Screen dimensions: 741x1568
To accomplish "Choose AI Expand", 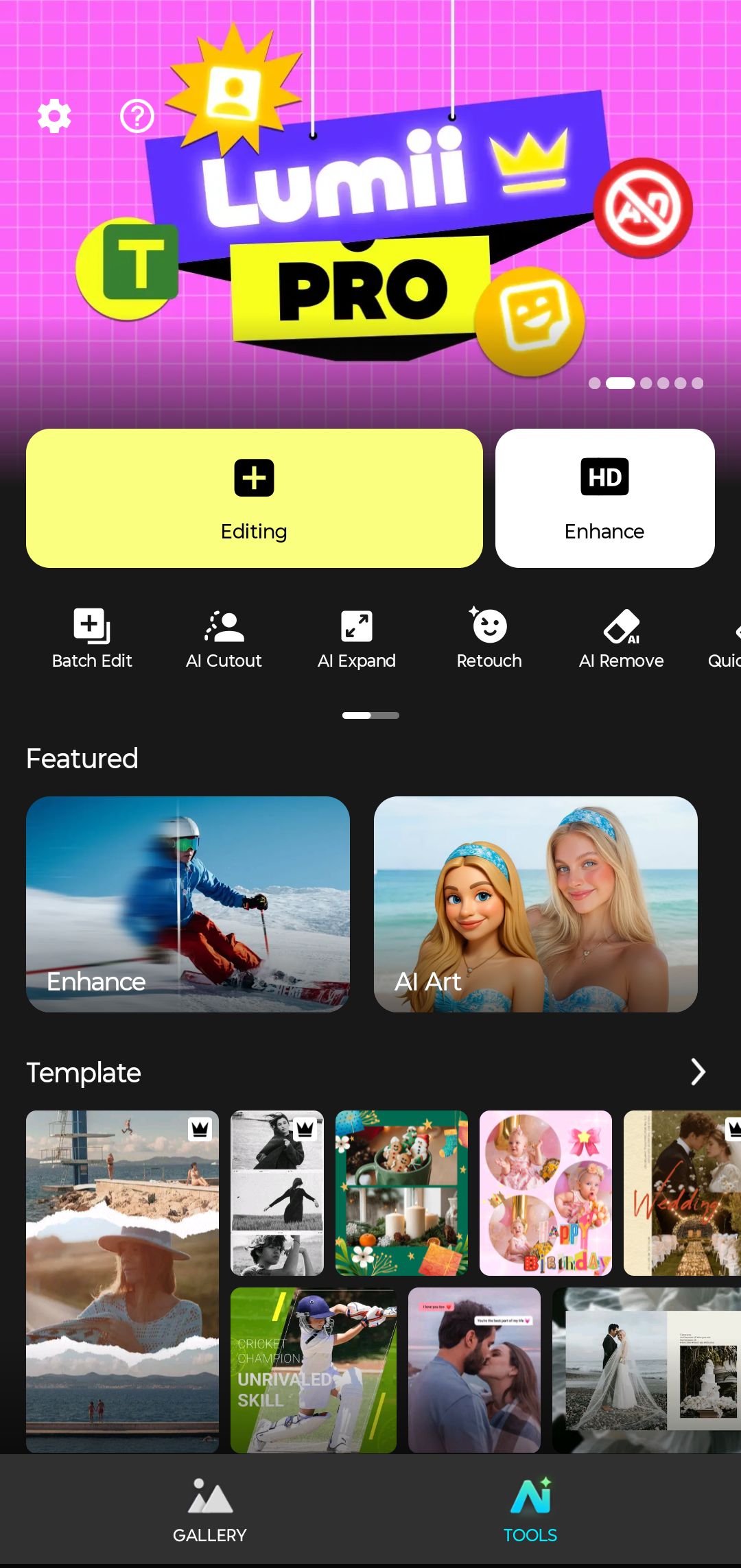I will [x=357, y=639].
